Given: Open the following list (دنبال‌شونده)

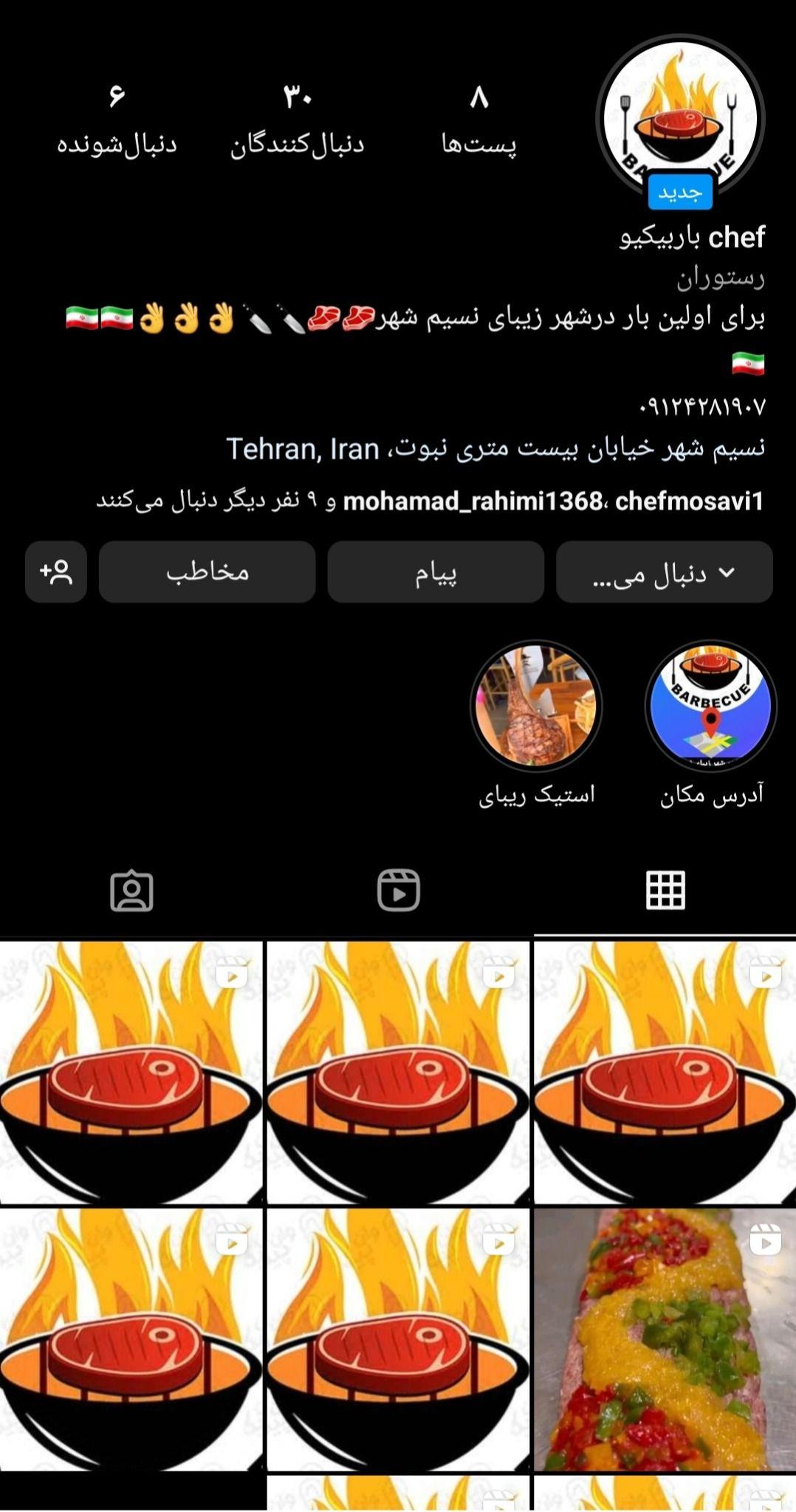Looking at the screenshot, I should click(x=117, y=120).
